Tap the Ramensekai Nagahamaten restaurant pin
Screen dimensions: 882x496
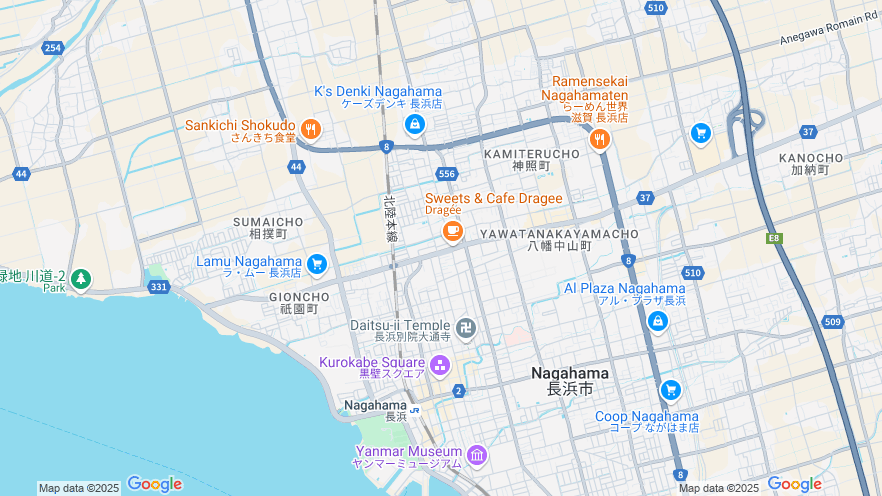[600, 139]
